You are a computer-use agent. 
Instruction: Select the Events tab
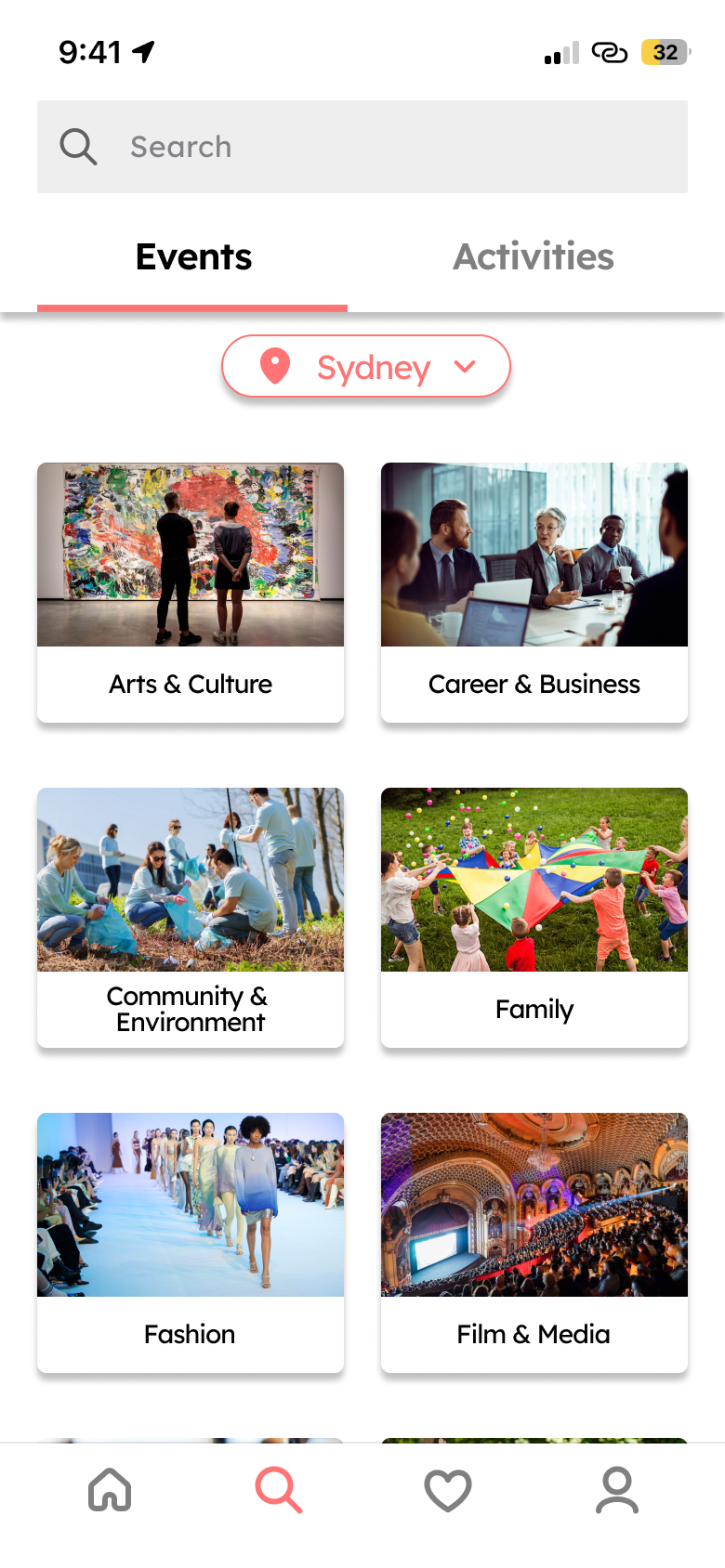[193, 257]
